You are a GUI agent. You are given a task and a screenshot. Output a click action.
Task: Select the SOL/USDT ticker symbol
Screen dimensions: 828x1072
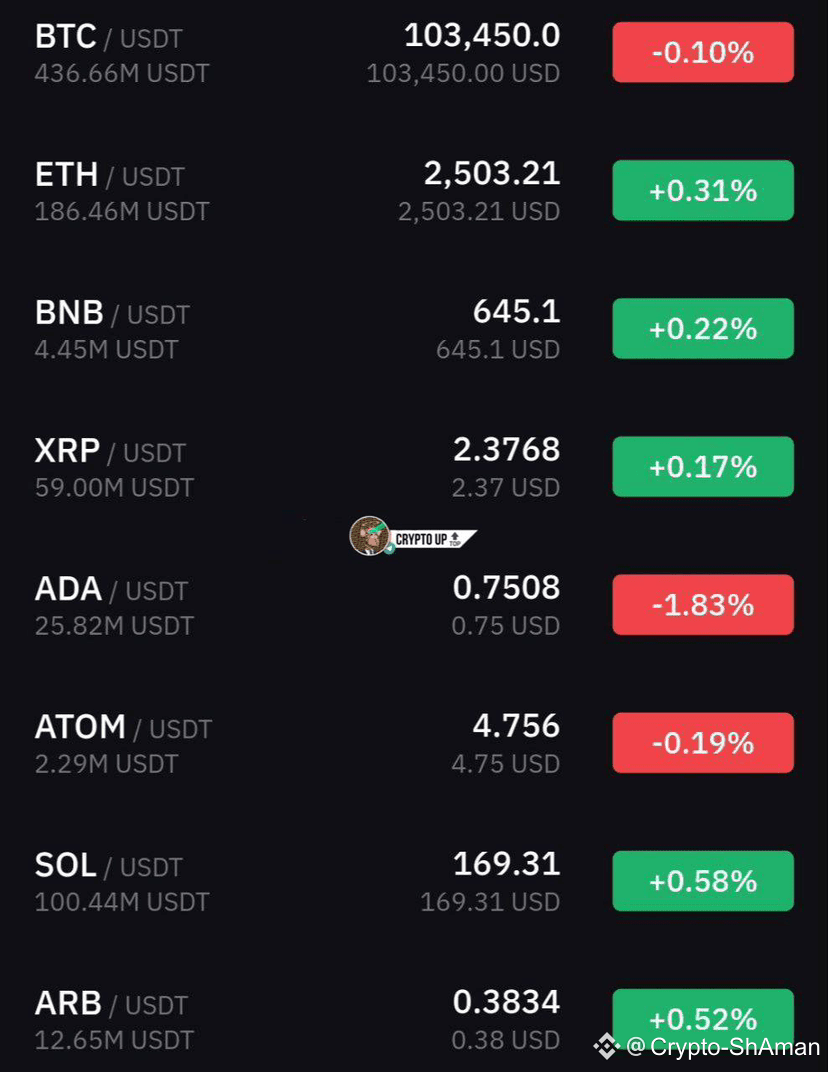(x=107, y=866)
